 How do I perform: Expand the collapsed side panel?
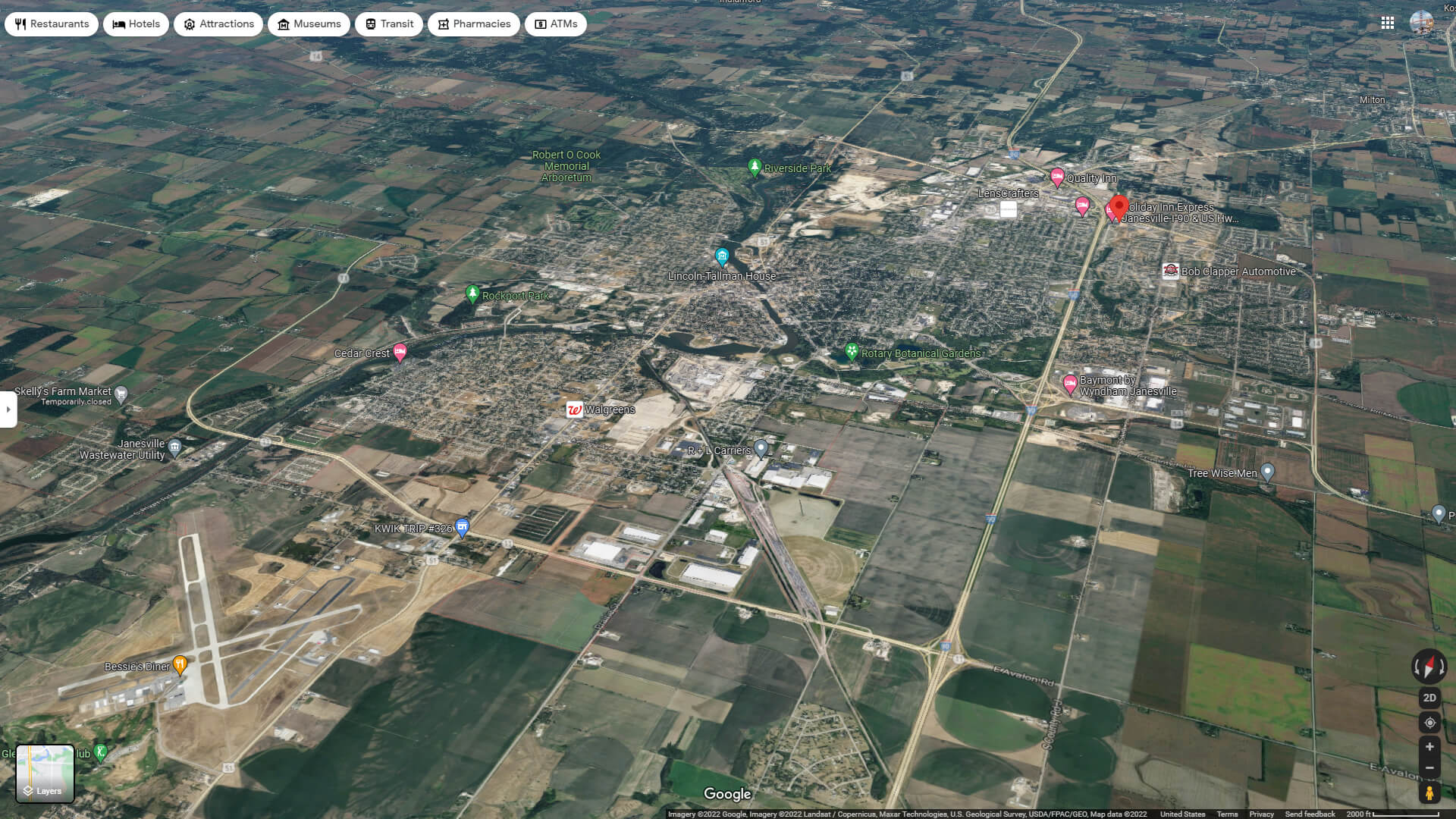click(x=8, y=409)
